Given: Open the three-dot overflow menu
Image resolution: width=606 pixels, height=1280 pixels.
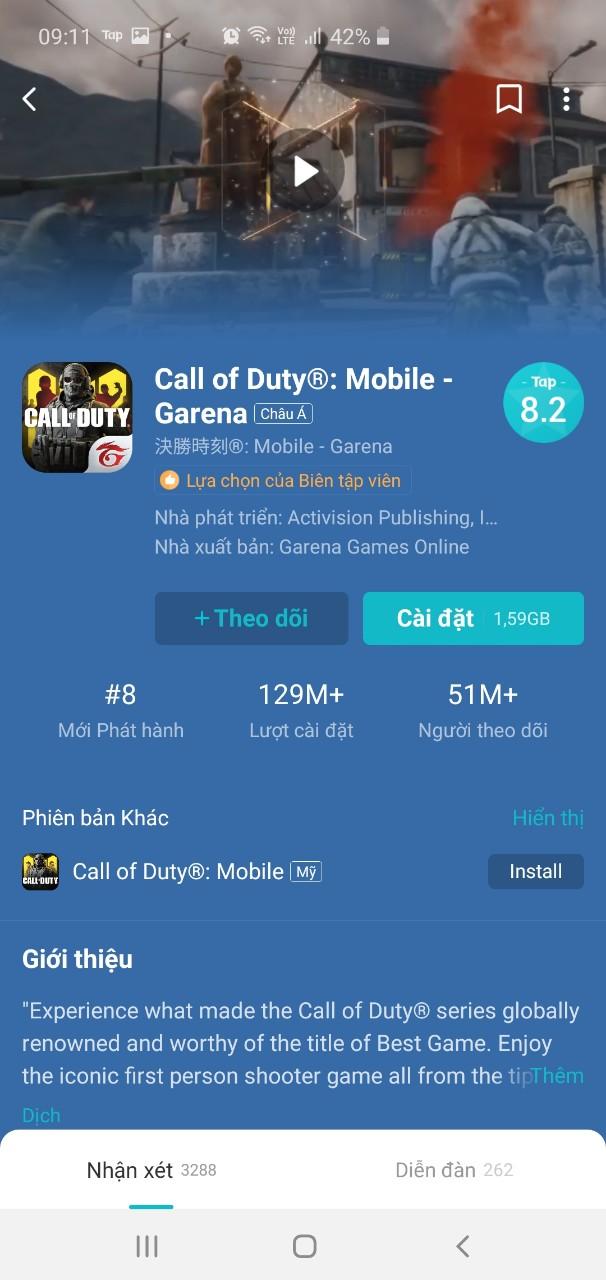Looking at the screenshot, I should [566, 99].
